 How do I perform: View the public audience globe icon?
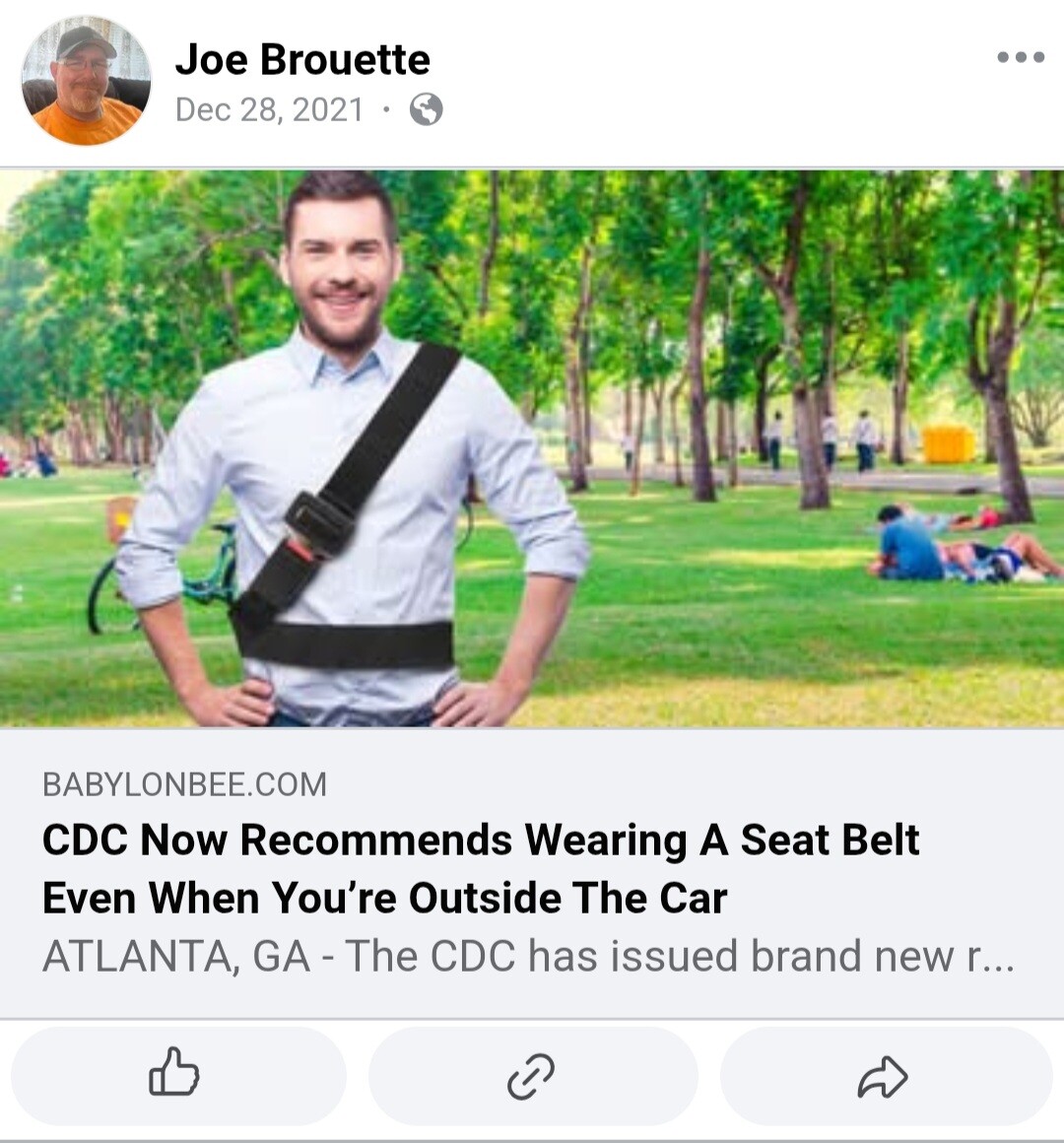[x=426, y=109]
